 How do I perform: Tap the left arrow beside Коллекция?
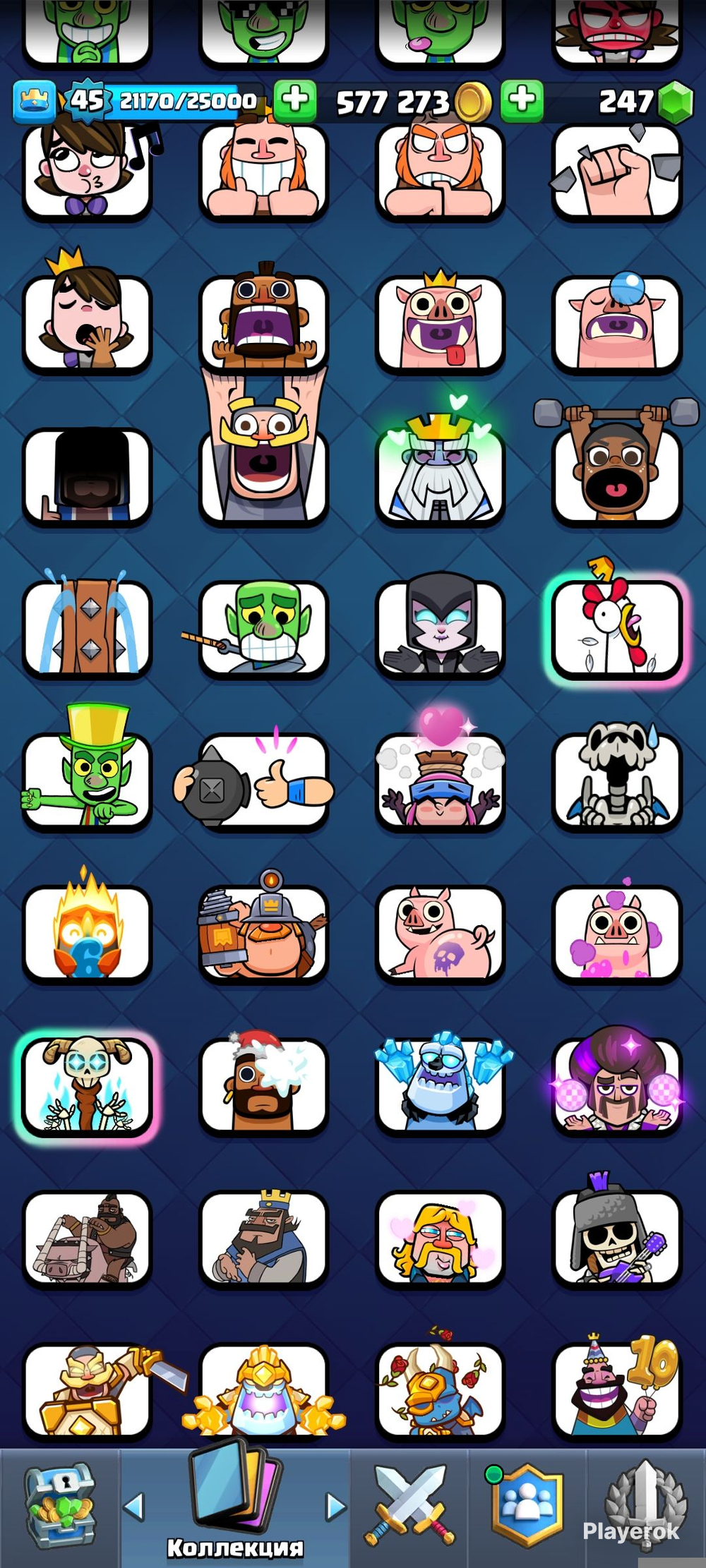[x=134, y=1507]
